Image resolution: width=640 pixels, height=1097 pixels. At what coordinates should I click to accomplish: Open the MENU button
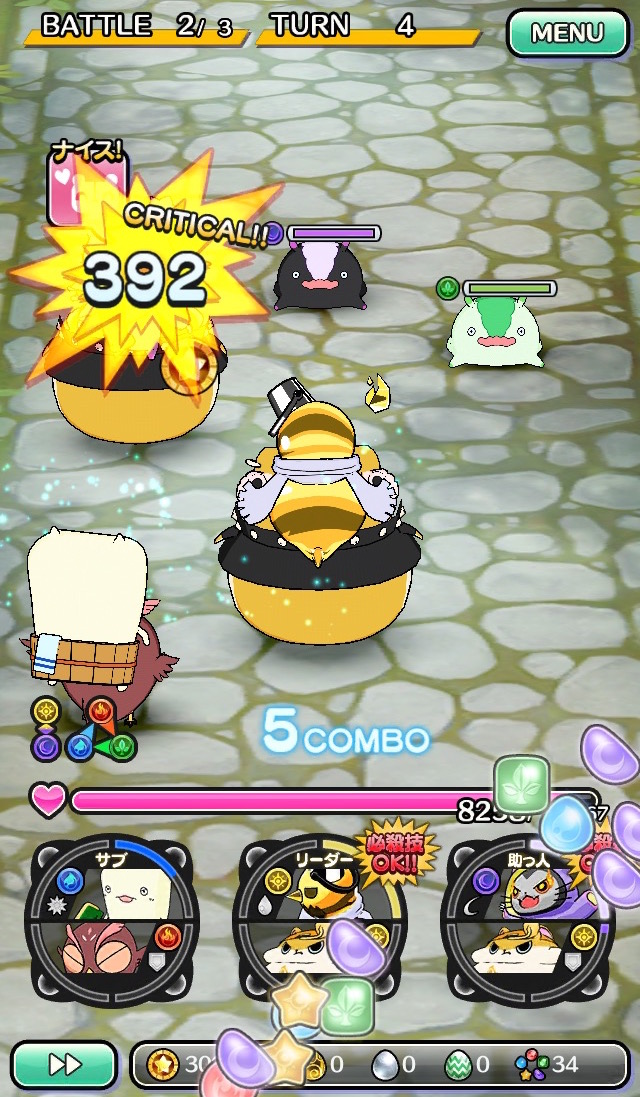567,33
